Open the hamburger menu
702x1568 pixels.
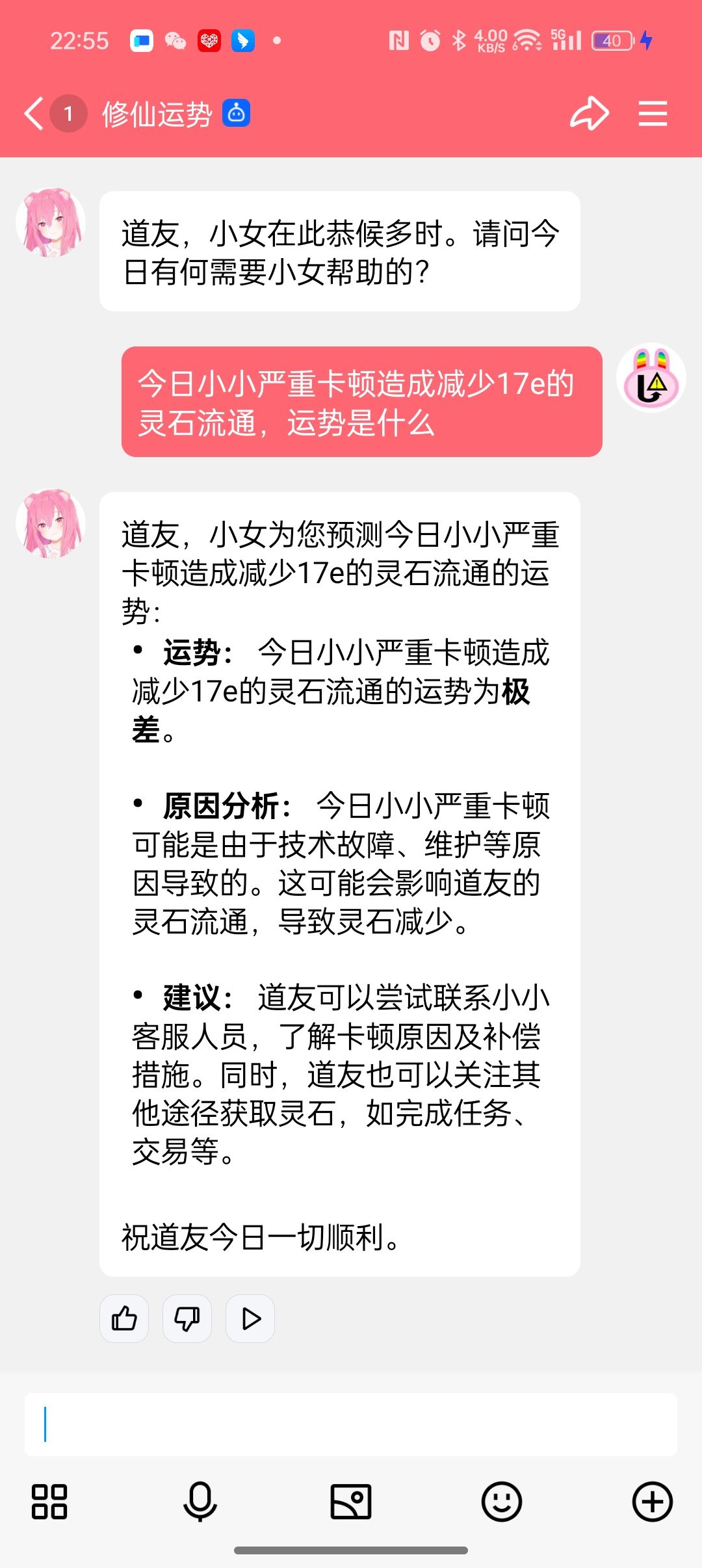click(x=652, y=114)
